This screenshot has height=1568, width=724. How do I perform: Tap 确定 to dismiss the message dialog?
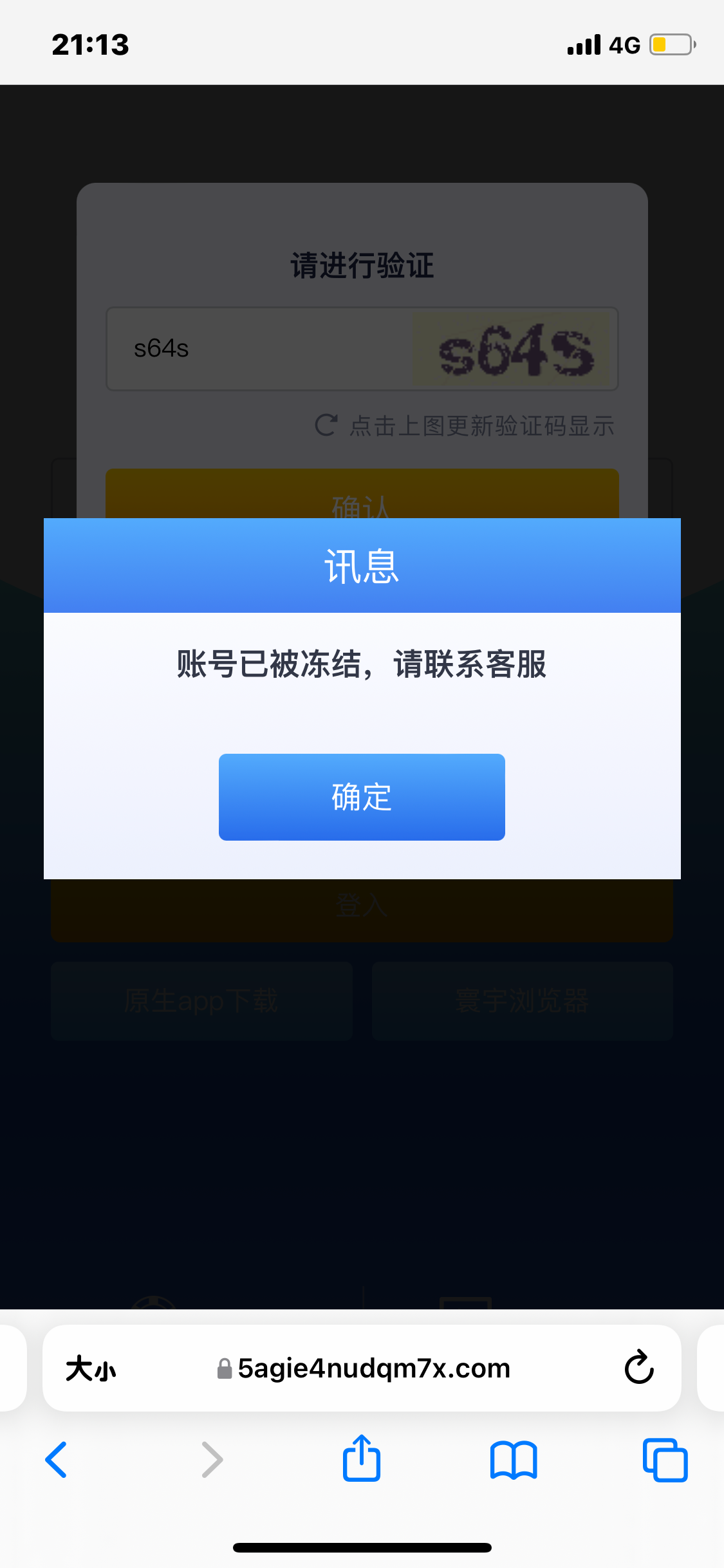point(362,797)
